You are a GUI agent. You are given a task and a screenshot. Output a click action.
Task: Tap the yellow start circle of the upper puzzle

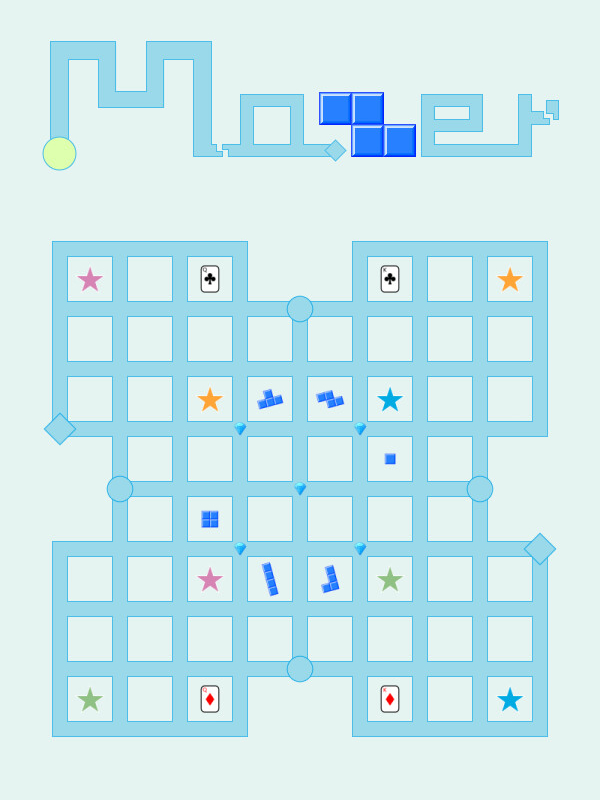(60, 154)
